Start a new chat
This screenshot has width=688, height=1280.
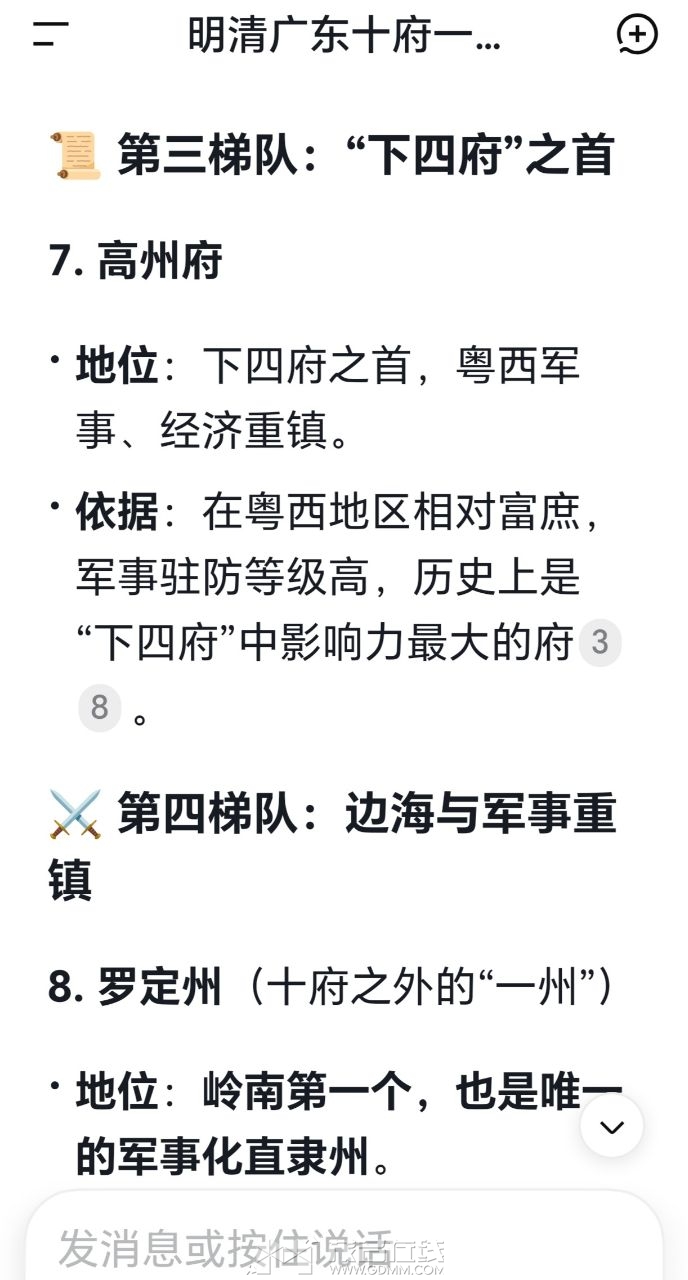point(637,35)
